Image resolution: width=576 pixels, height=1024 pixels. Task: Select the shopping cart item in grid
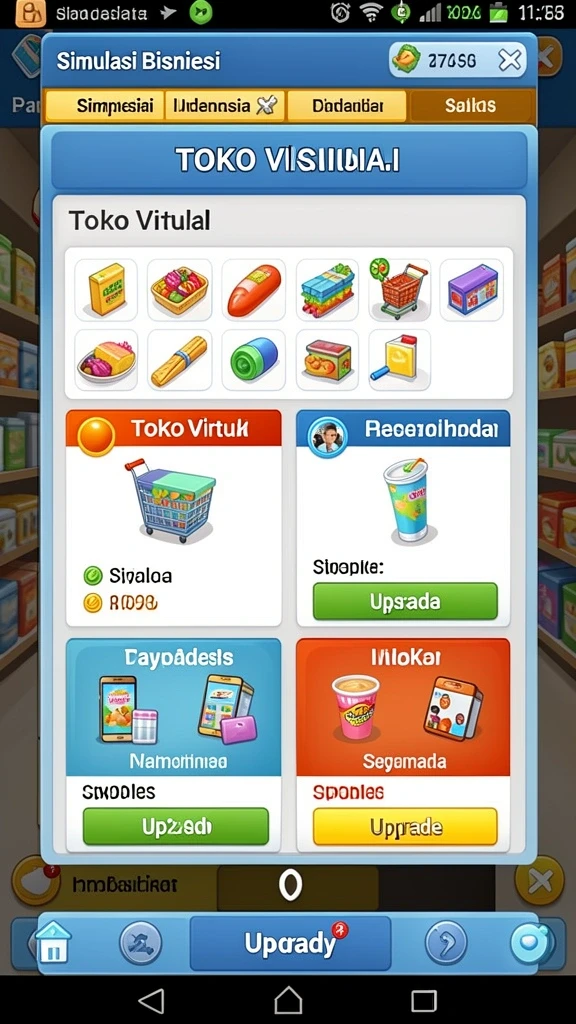tap(398, 289)
